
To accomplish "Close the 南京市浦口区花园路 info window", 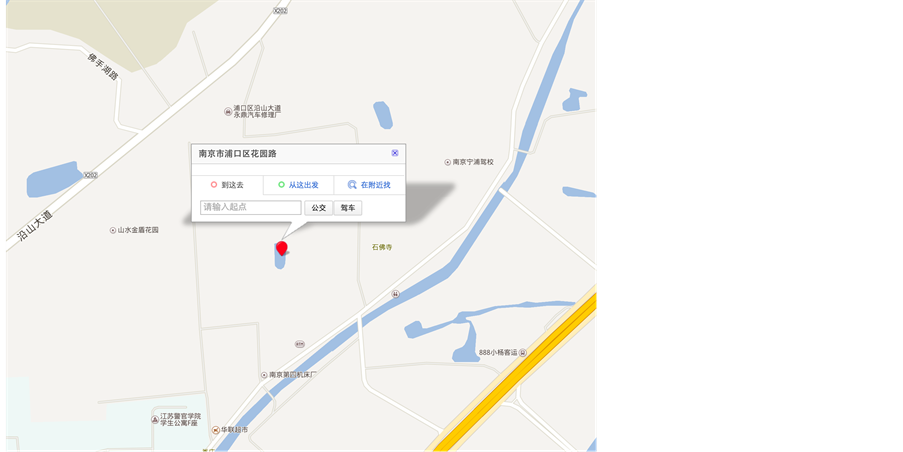I will [395, 153].
